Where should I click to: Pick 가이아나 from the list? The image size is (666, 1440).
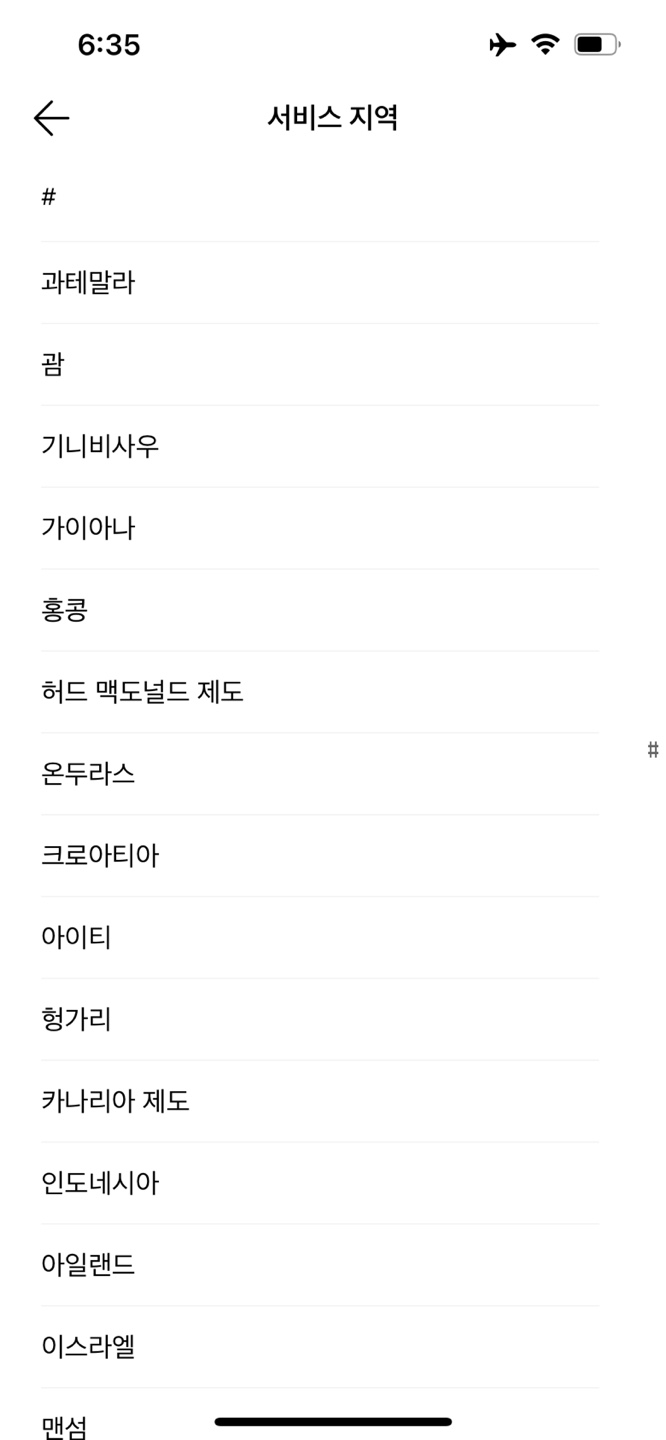pyautogui.click(x=320, y=529)
